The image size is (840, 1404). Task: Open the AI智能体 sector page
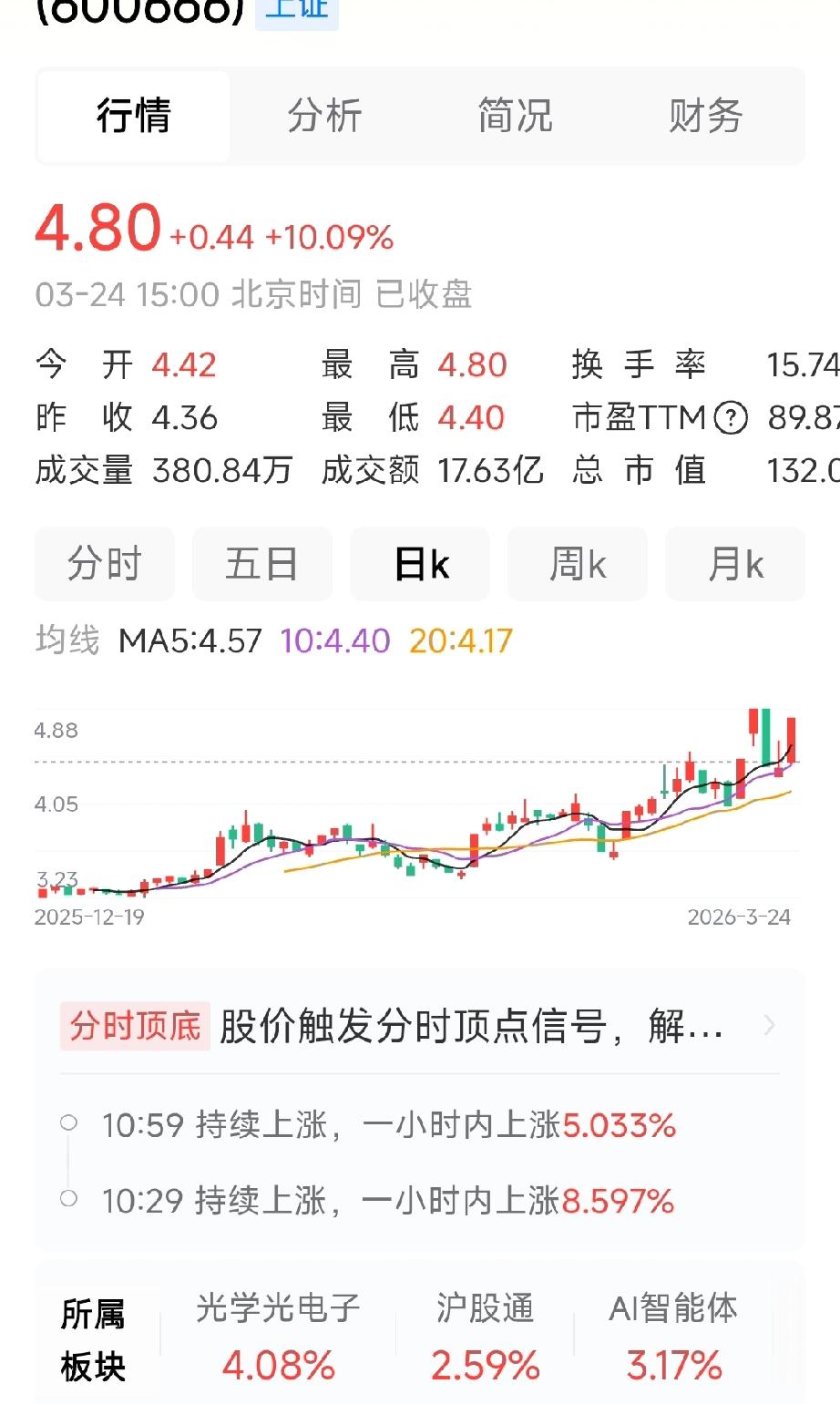pos(676,1336)
